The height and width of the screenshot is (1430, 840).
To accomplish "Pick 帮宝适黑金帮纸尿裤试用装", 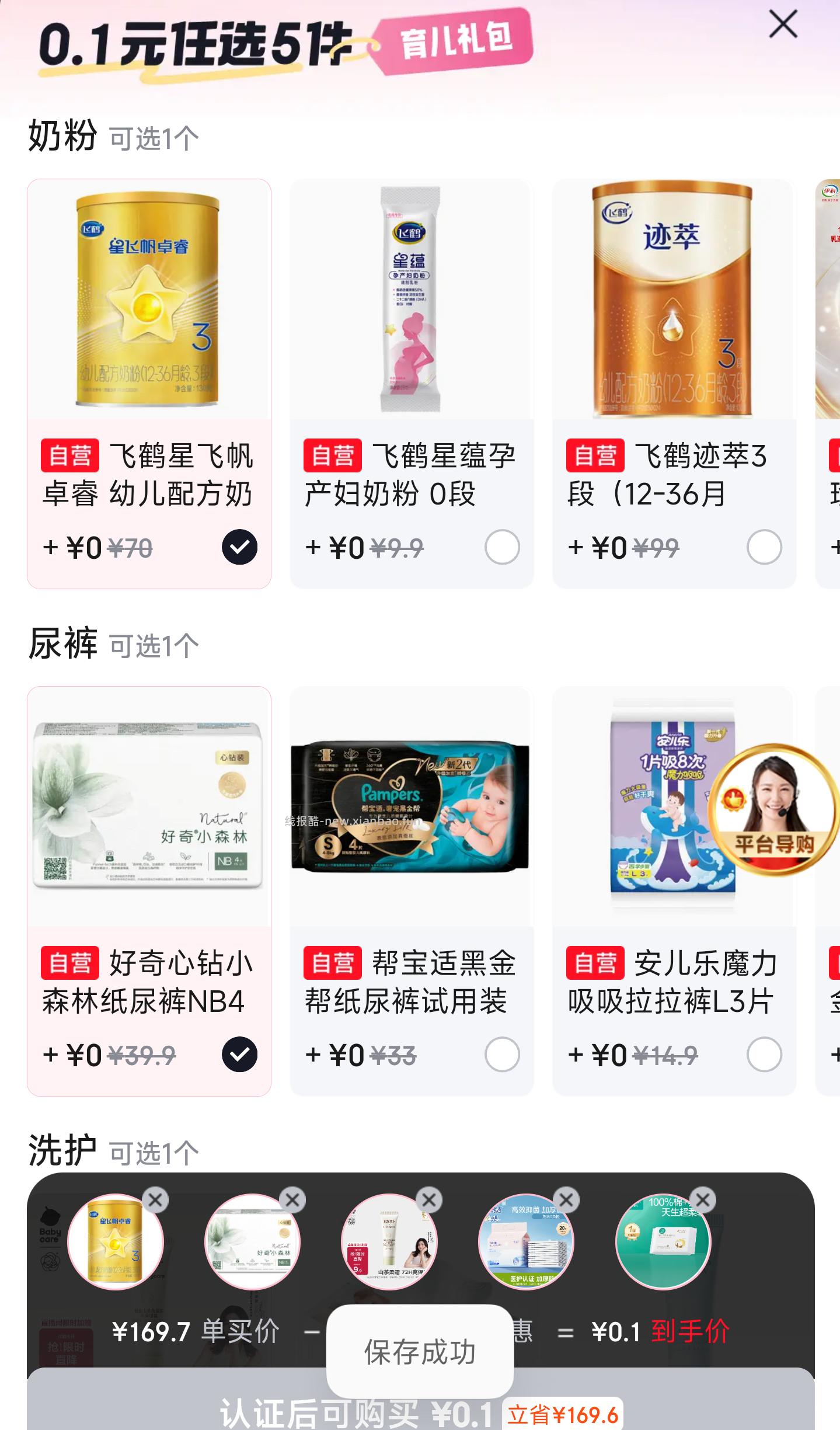I will point(502,1055).
